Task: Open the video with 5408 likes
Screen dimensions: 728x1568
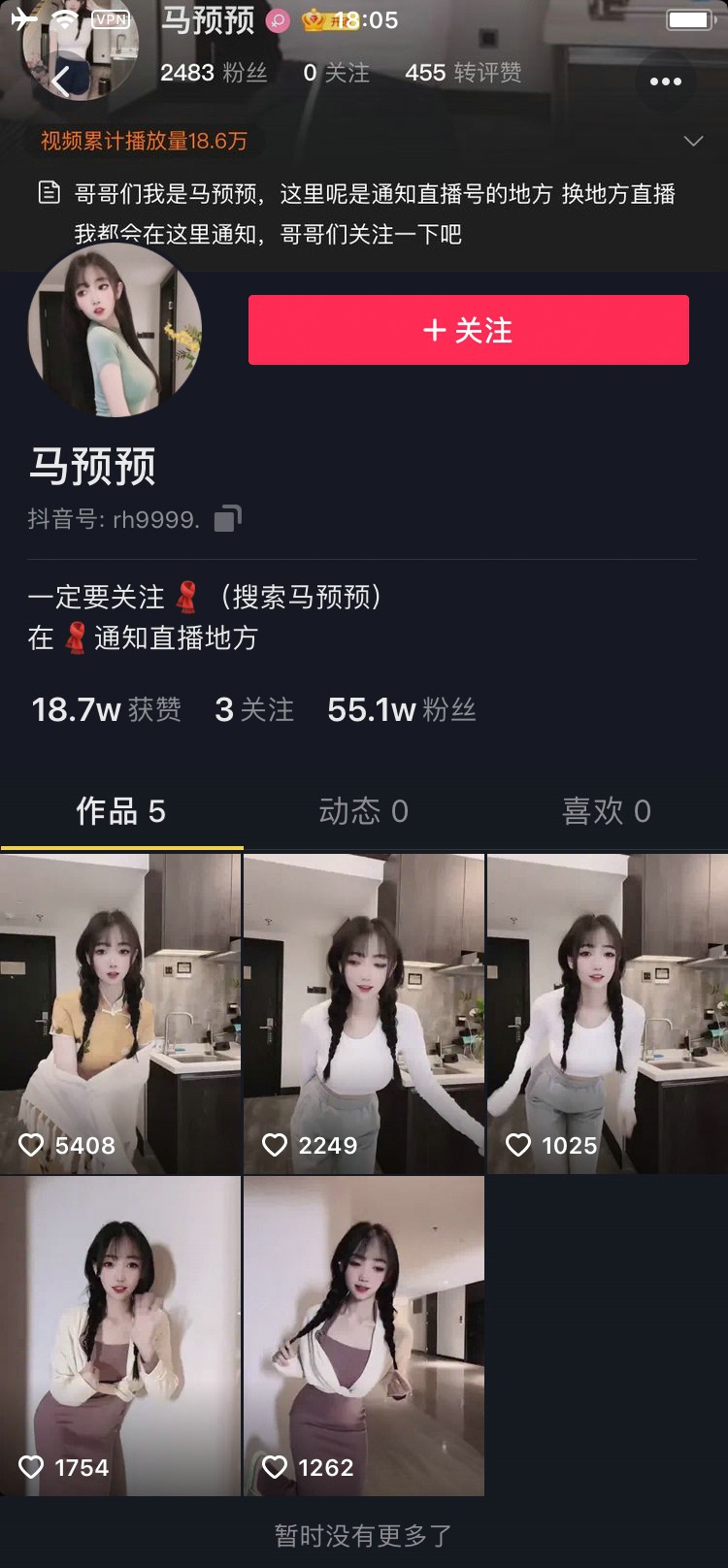Action: pyautogui.click(x=120, y=1014)
